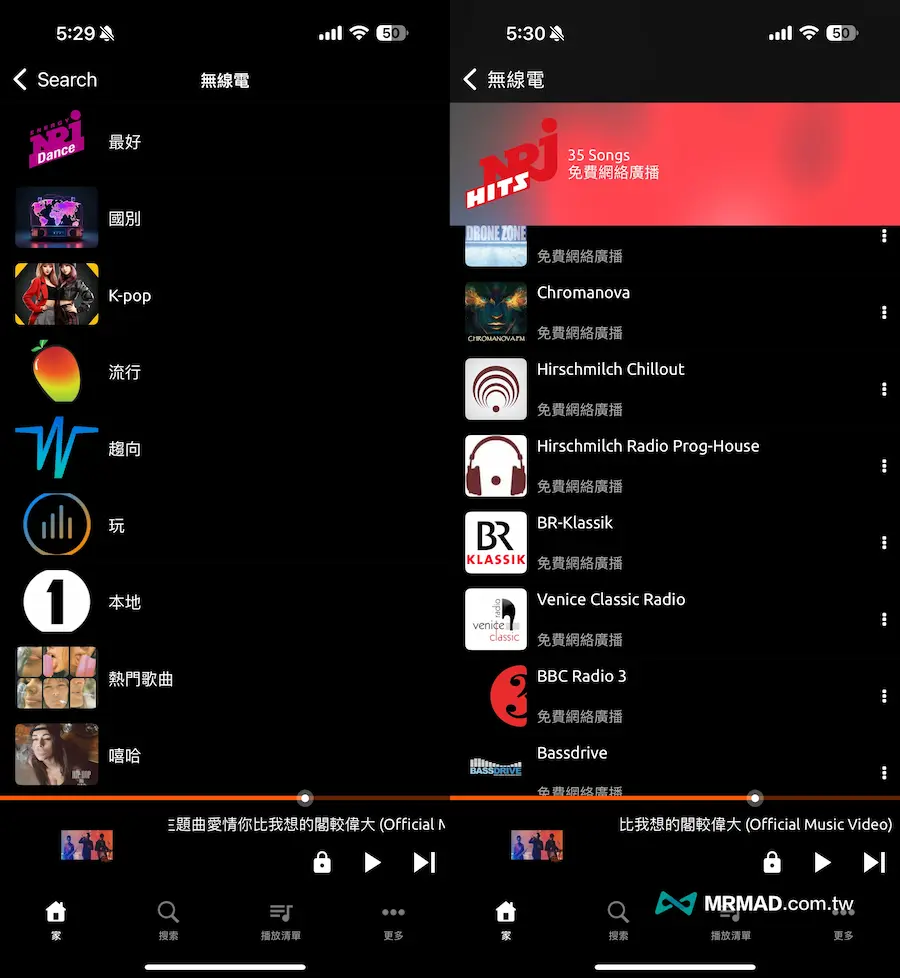Tune in to Hirschmilch Radio Prog-House

(647, 446)
